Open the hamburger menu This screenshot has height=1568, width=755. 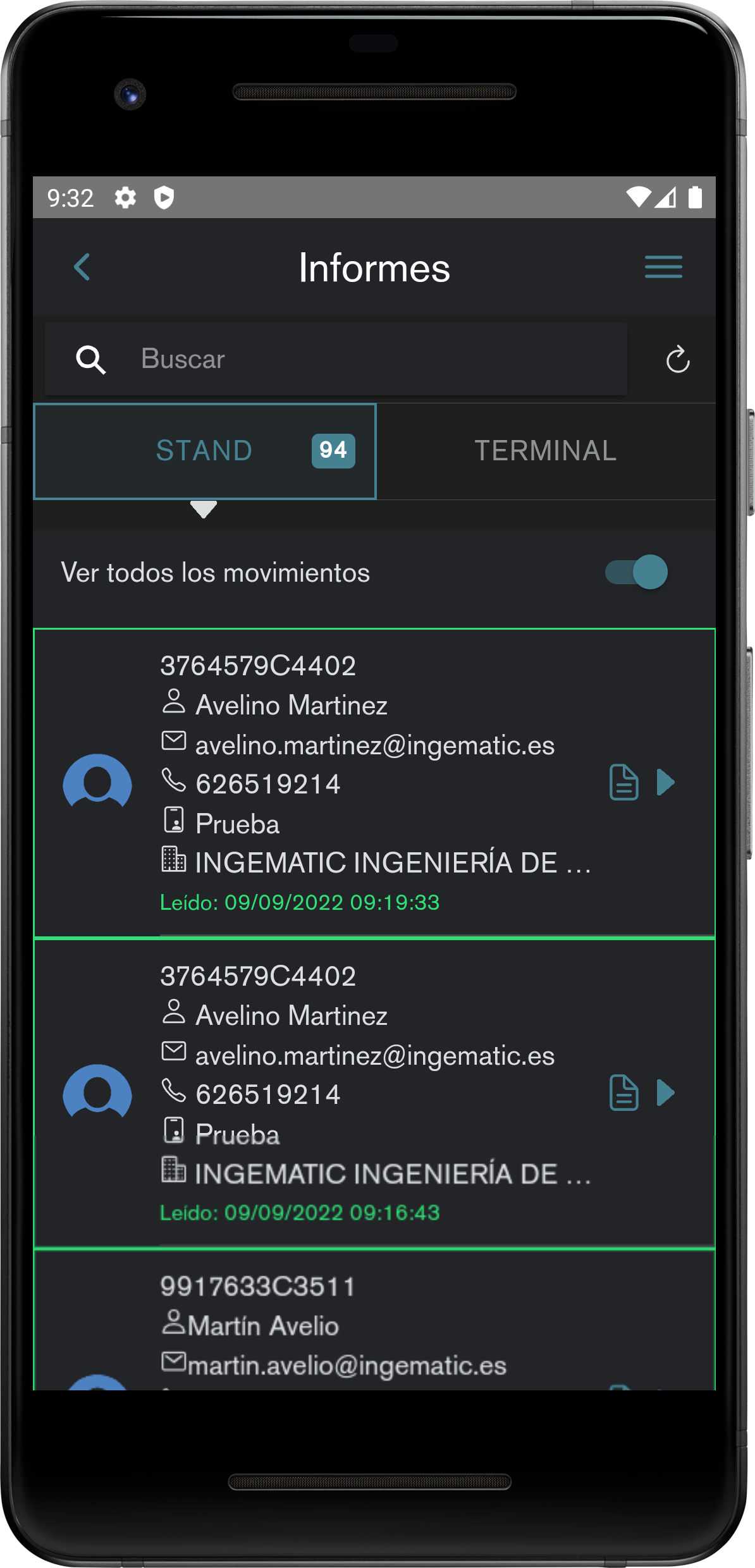coord(663,267)
